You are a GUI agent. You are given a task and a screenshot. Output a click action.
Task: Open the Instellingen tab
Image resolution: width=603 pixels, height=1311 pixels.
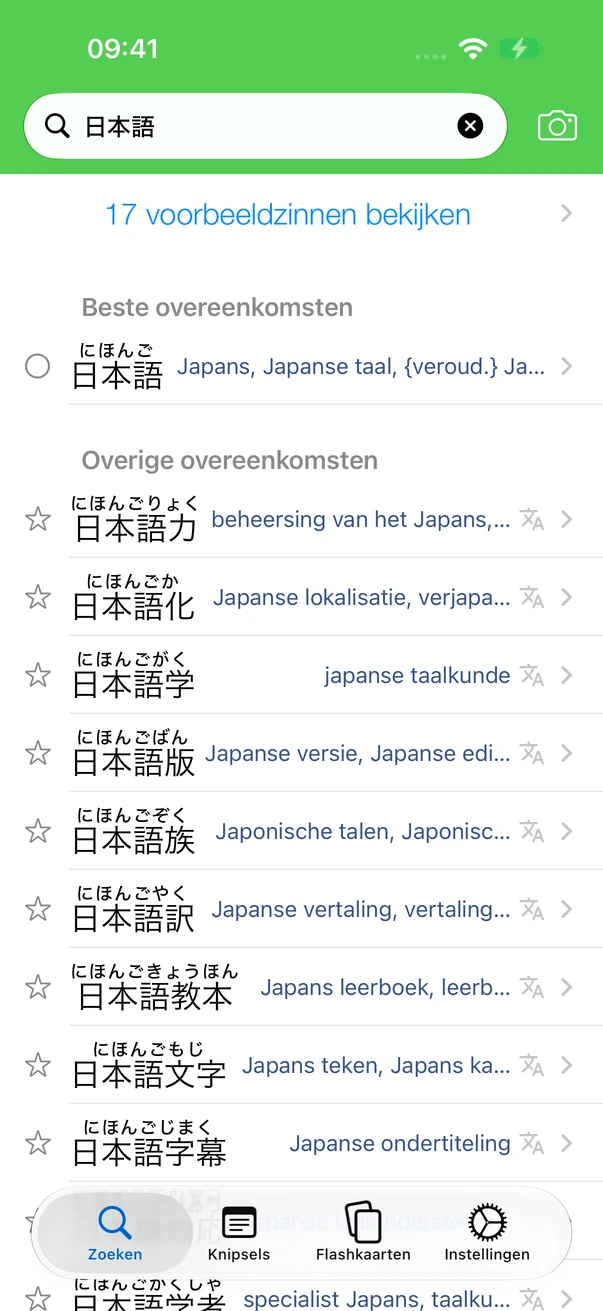pyautogui.click(x=487, y=1232)
